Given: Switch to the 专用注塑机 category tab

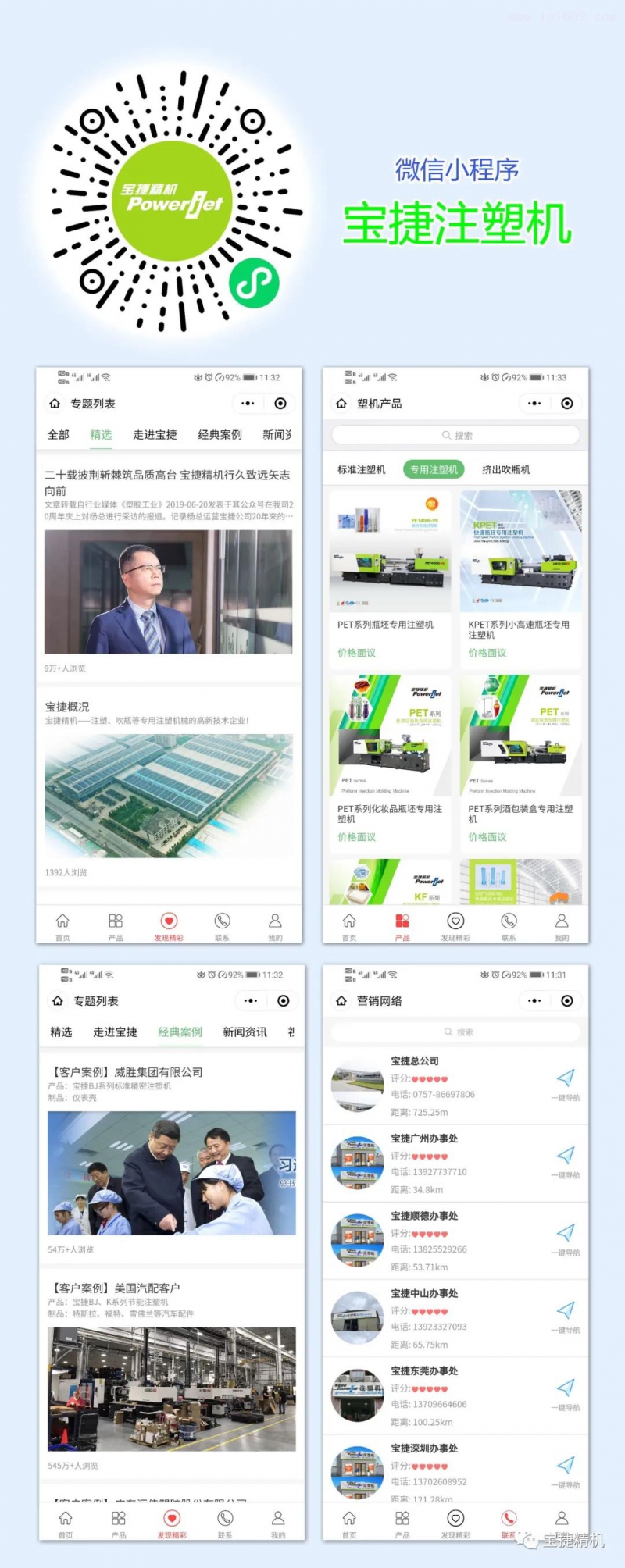Looking at the screenshot, I should pos(434,469).
